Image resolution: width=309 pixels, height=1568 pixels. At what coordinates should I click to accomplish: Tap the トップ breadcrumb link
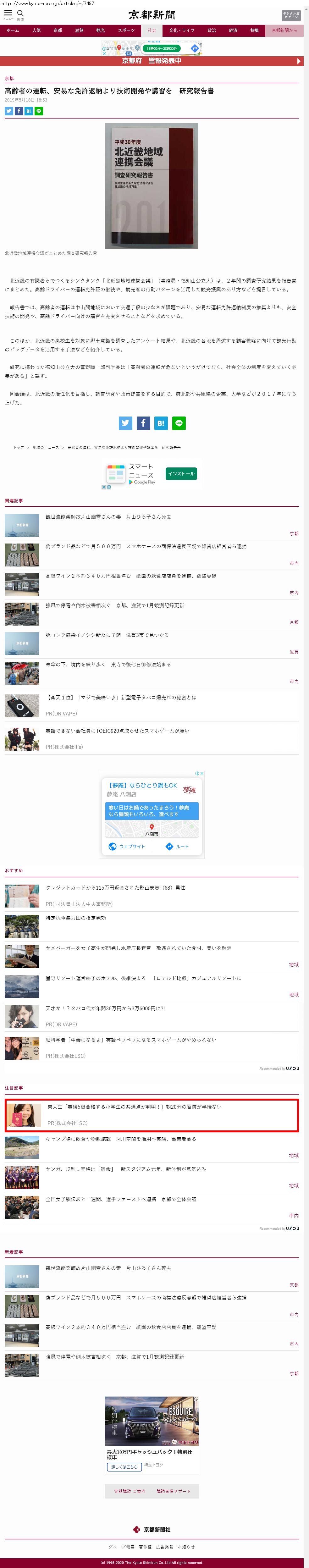19,447
